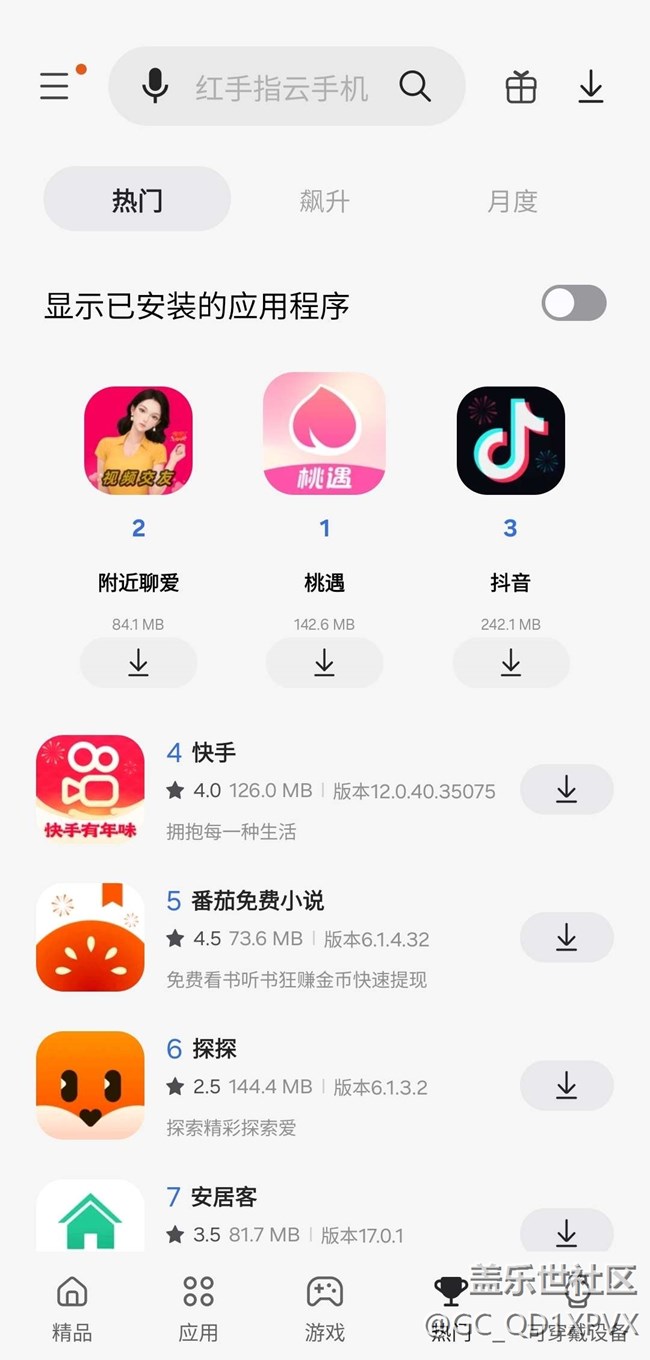Toggle 显示已安装的应用程序 switch
The width and height of the screenshot is (650, 1360).
574,303
